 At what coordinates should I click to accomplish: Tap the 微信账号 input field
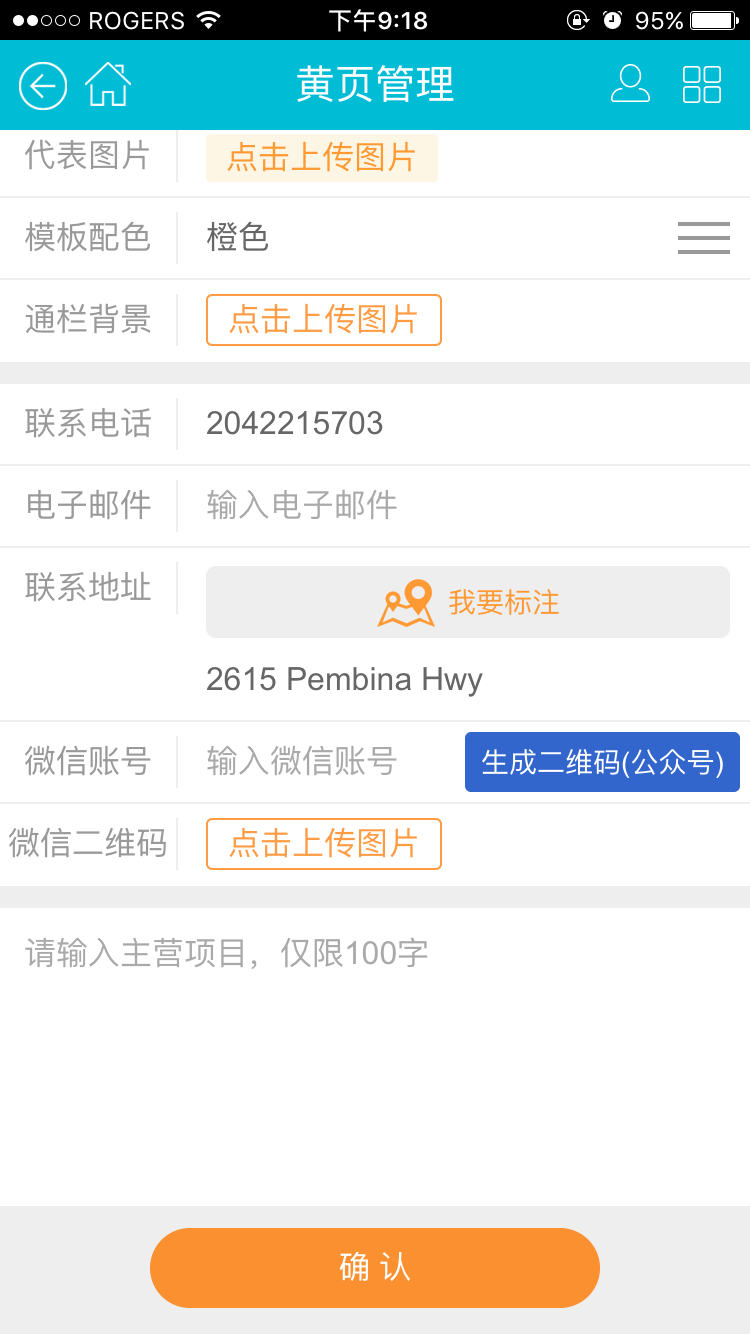[x=330, y=762]
